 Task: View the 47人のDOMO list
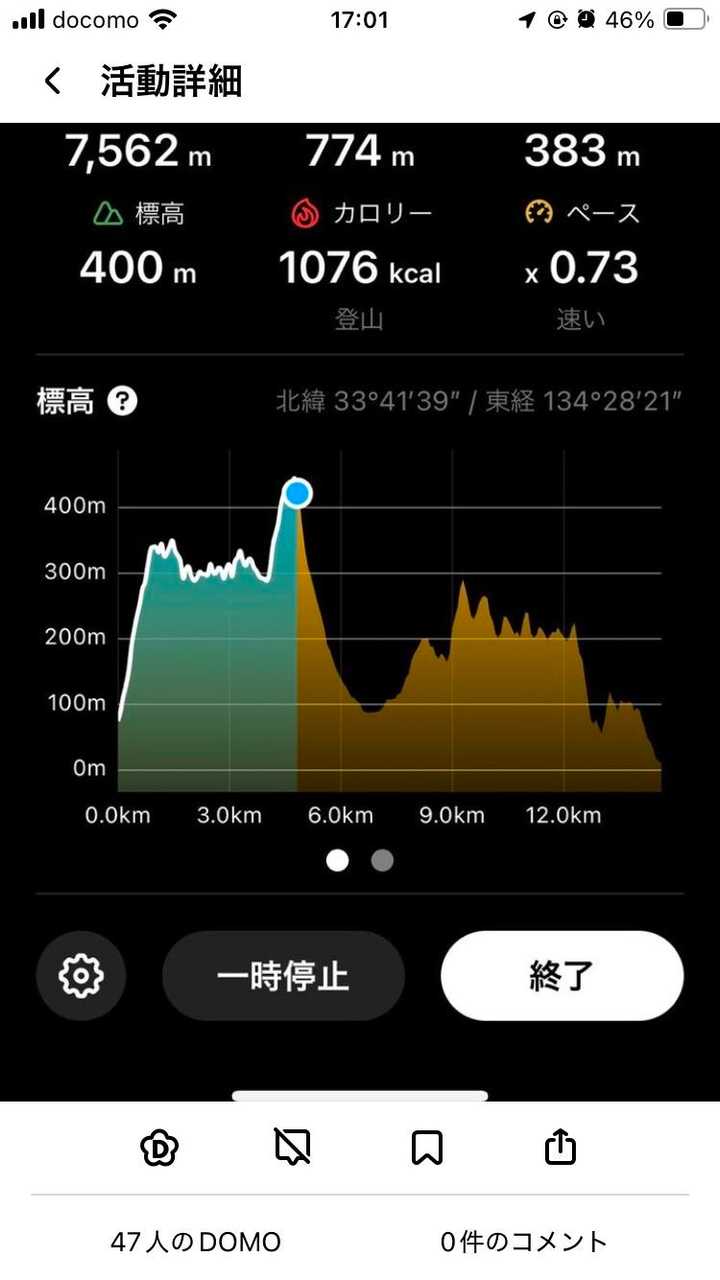coord(196,1242)
